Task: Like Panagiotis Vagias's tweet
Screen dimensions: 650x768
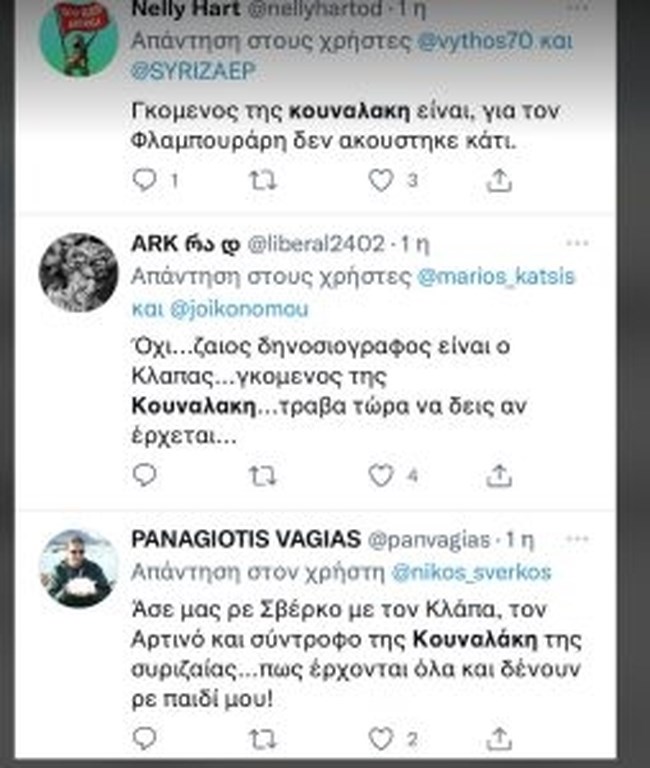Action: click(x=381, y=739)
